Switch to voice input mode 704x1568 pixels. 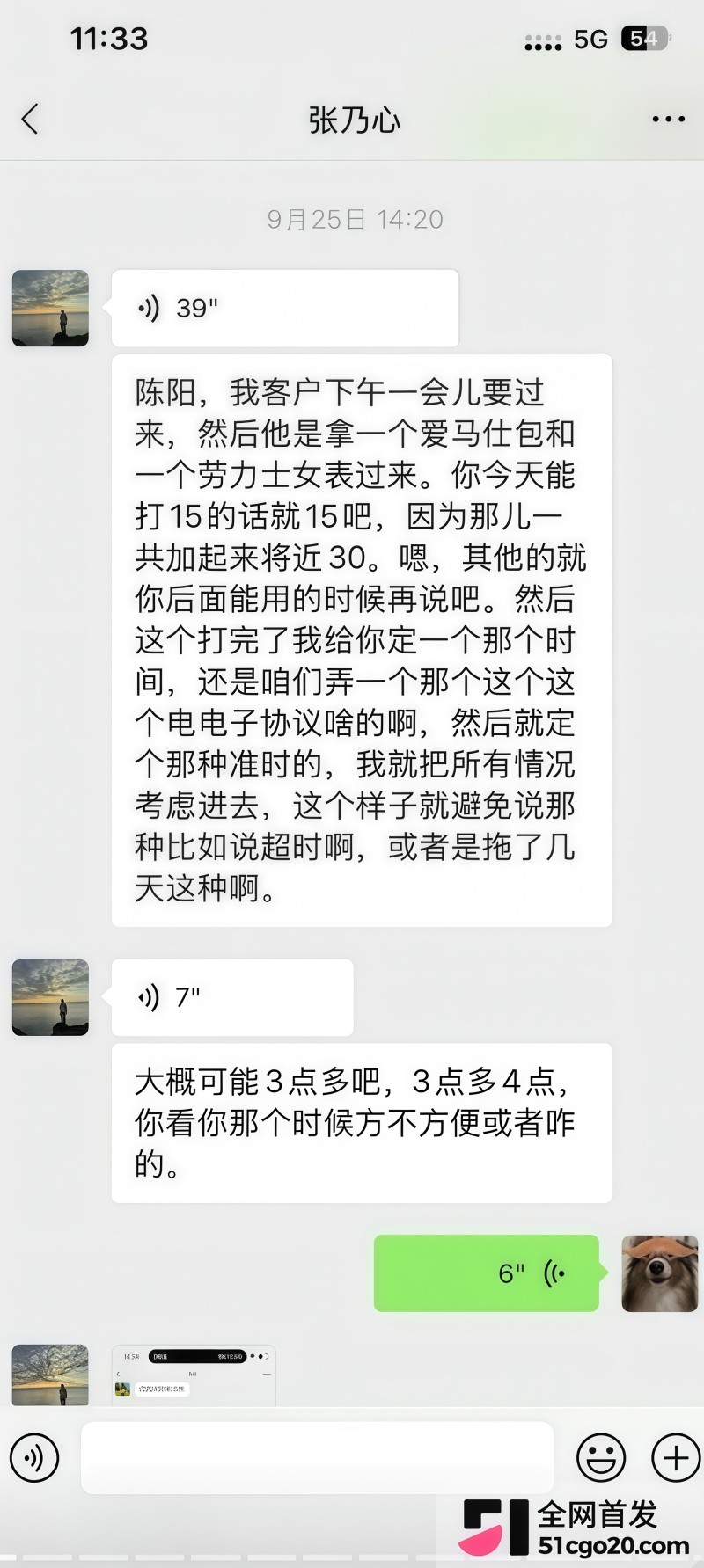[34, 1457]
